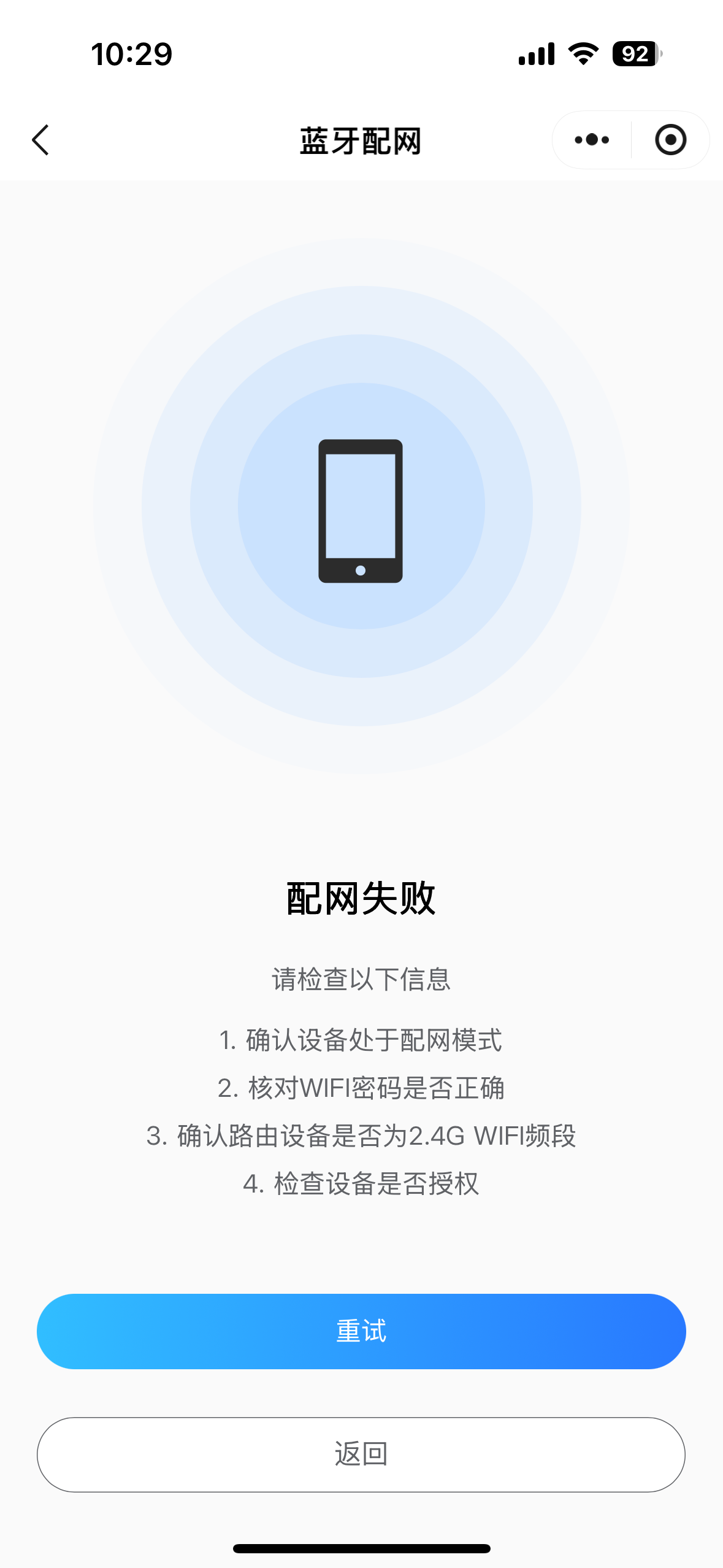Tap the 10:29 clock in the status bar
This screenshot has height=1568, width=723.
pos(130,54)
